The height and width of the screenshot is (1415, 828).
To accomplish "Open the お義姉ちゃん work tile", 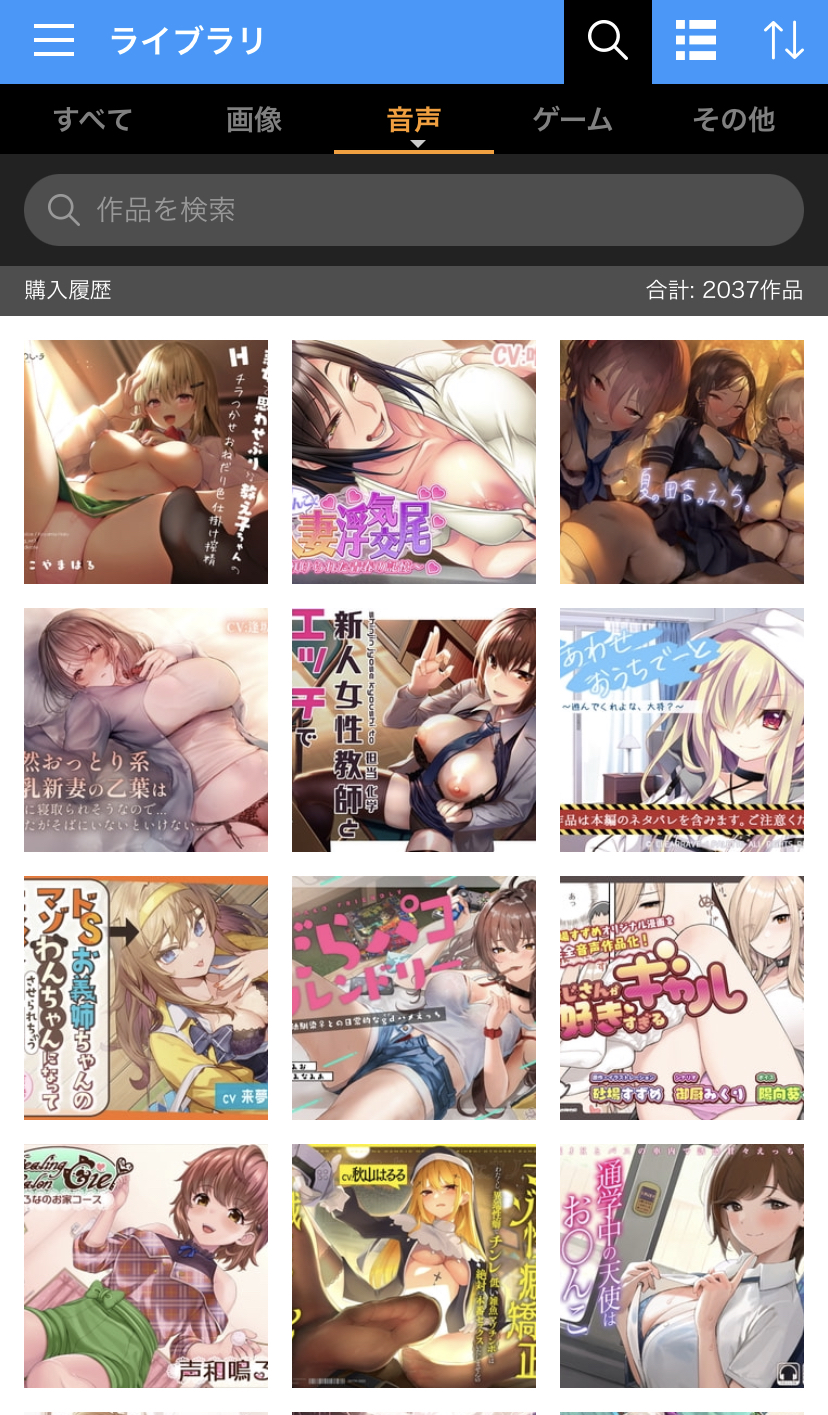I will (146, 998).
